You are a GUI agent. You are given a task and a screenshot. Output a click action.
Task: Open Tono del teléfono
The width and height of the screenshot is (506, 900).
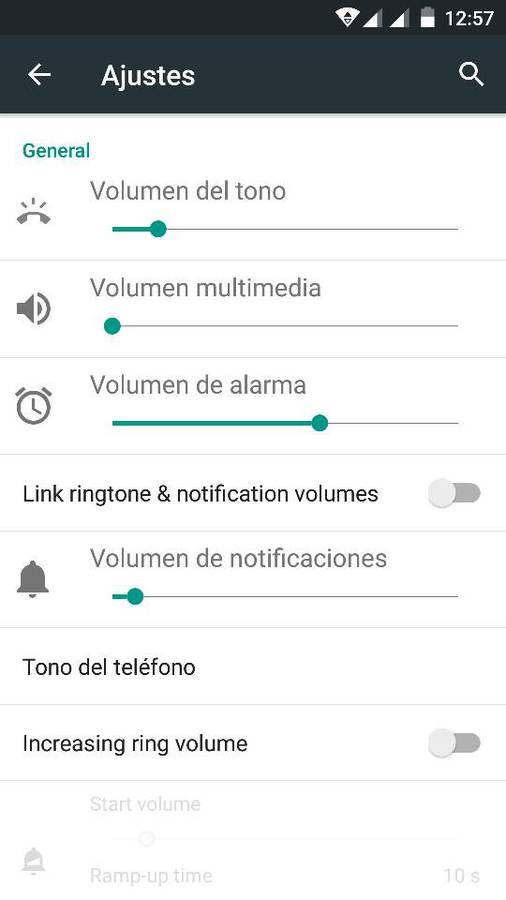coord(253,667)
